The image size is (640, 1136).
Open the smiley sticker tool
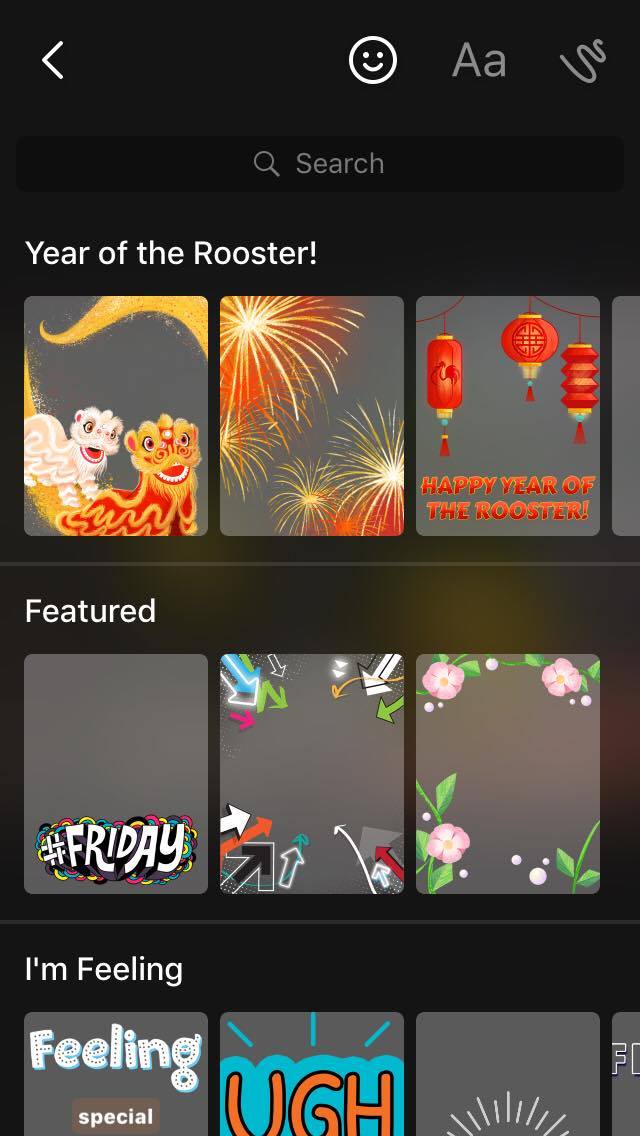coord(372,61)
